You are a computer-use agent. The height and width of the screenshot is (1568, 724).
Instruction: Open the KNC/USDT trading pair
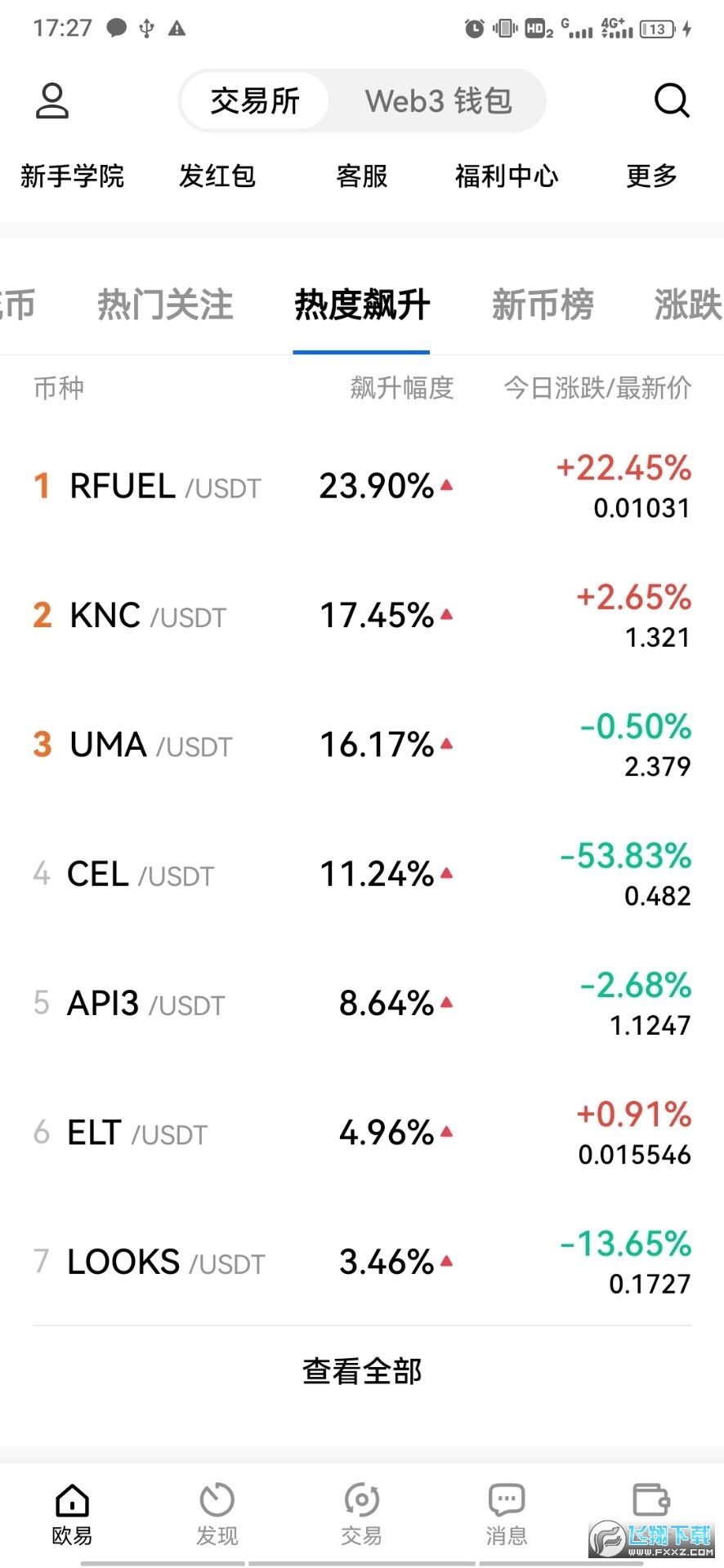[361, 617]
